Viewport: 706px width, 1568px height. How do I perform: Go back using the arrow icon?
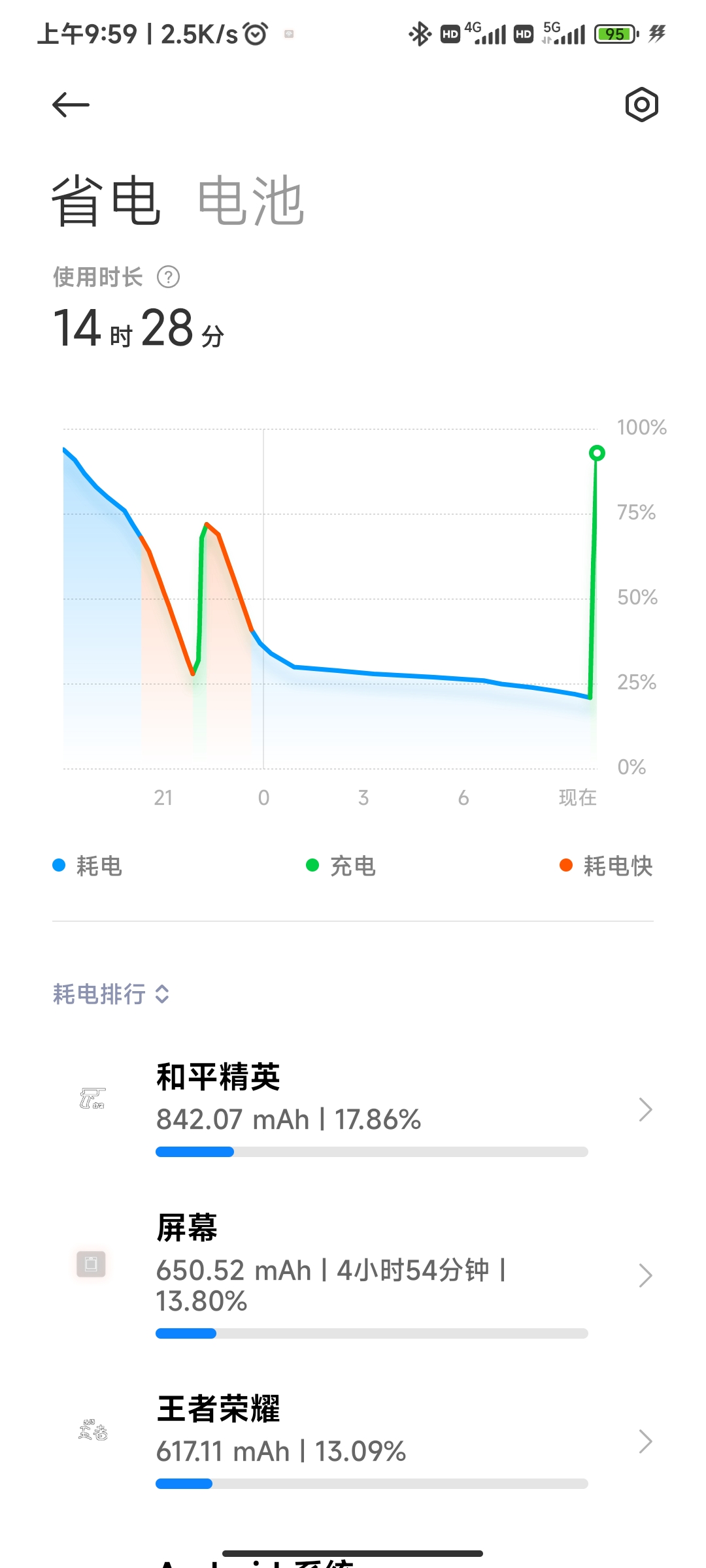point(71,105)
